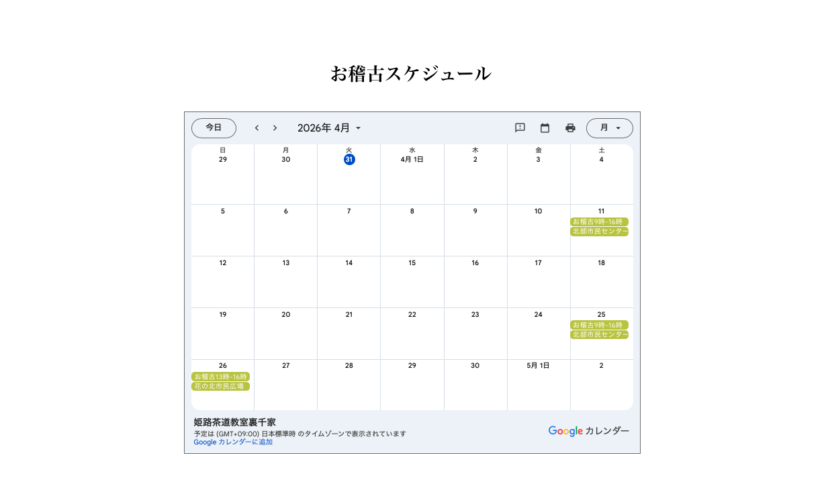830x480 pixels.
Task: Open the 花の北市民広場 event on the 26th
Action: point(221,386)
